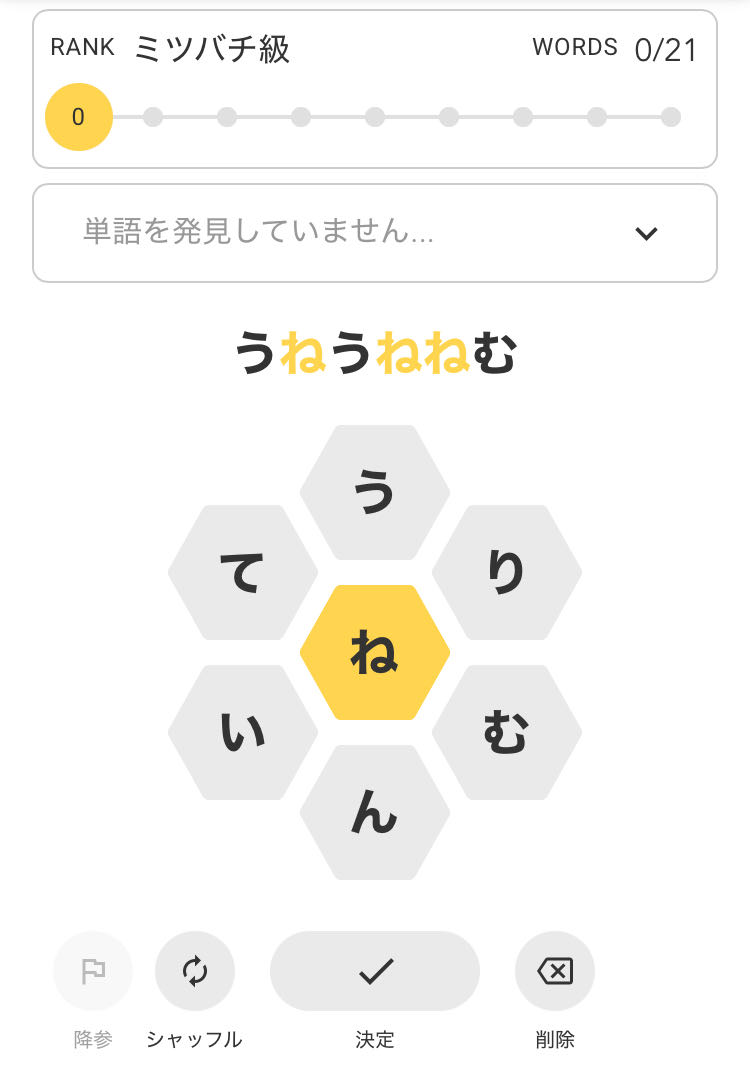
Task: Choose the yellow center ね hexagon
Action: pyautogui.click(x=375, y=652)
